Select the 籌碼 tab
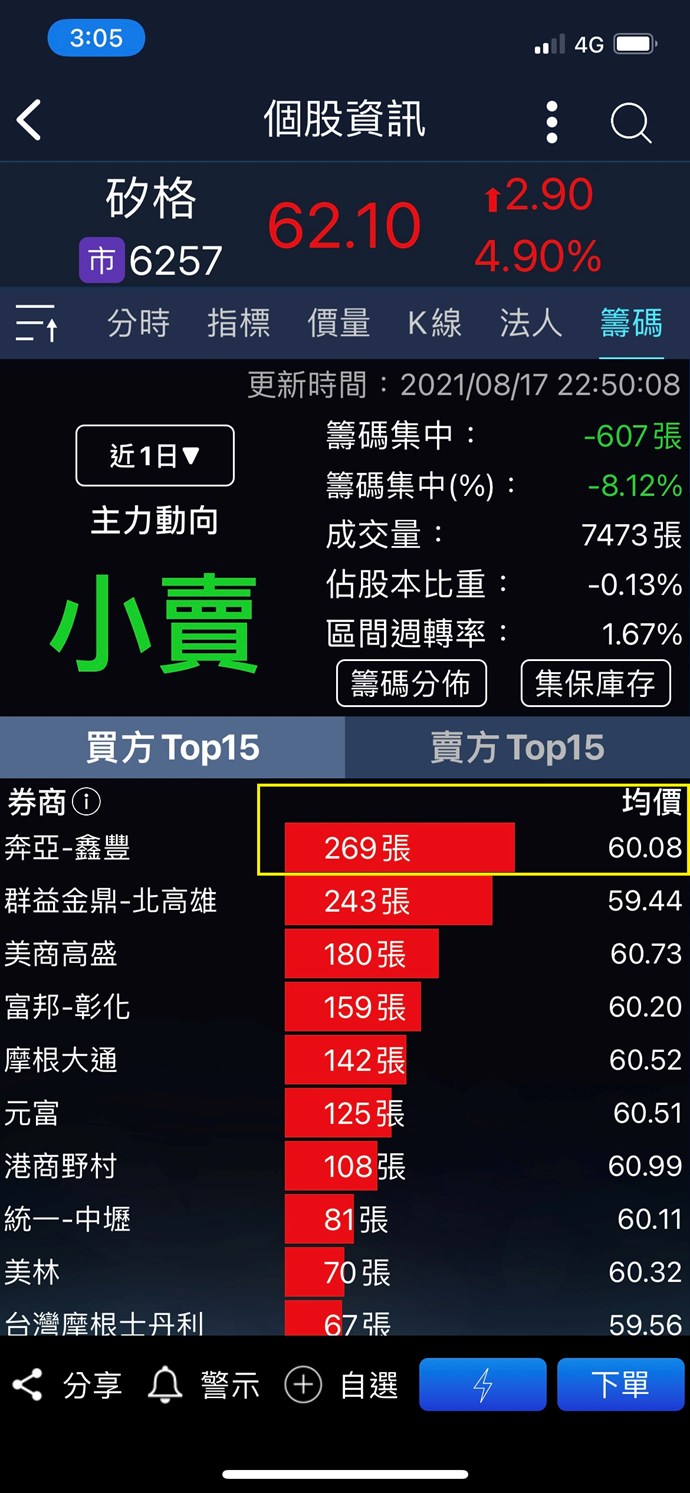This screenshot has width=690, height=1493. (x=631, y=323)
